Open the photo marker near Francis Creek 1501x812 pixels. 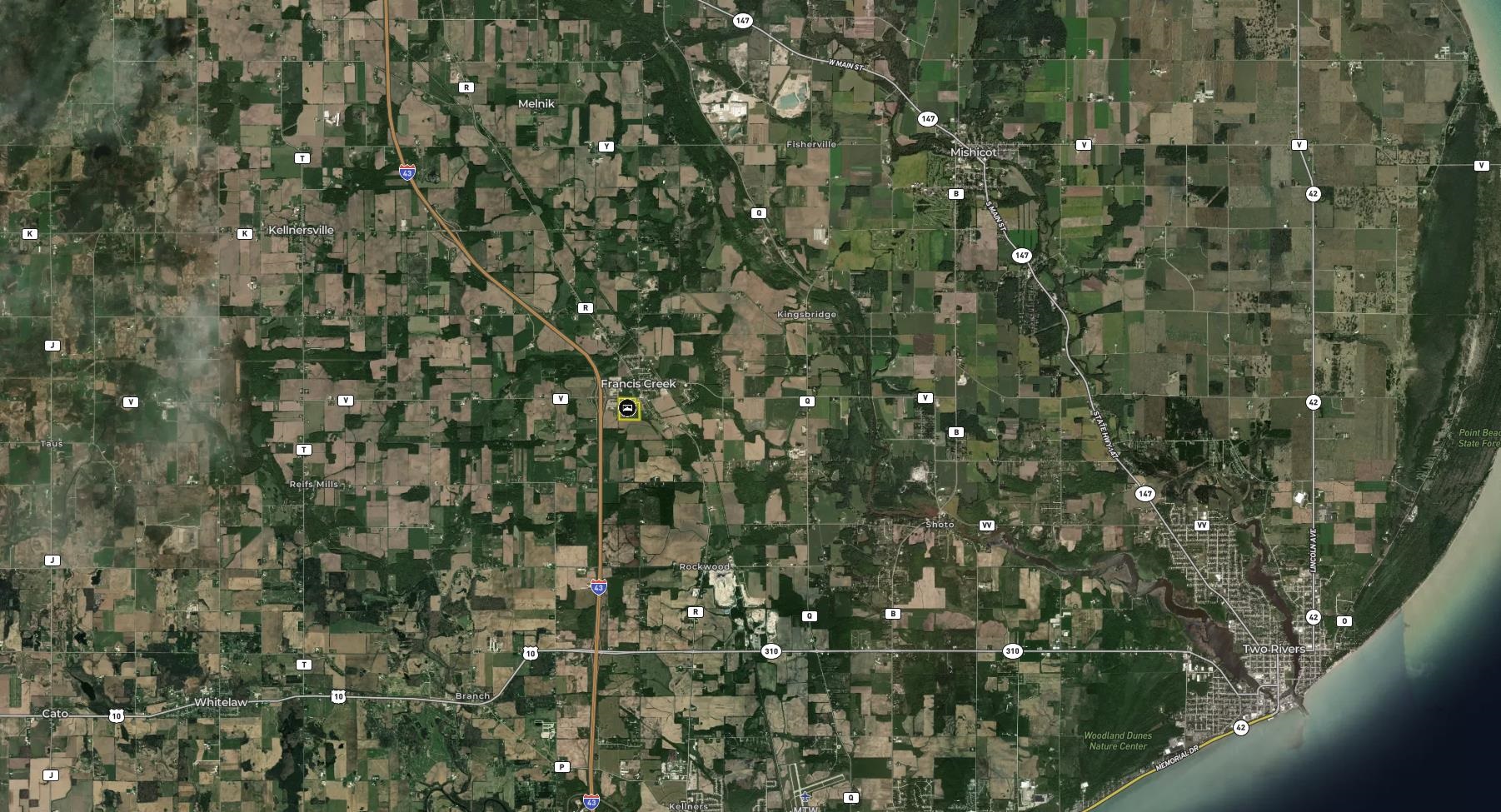(x=627, y=408)
